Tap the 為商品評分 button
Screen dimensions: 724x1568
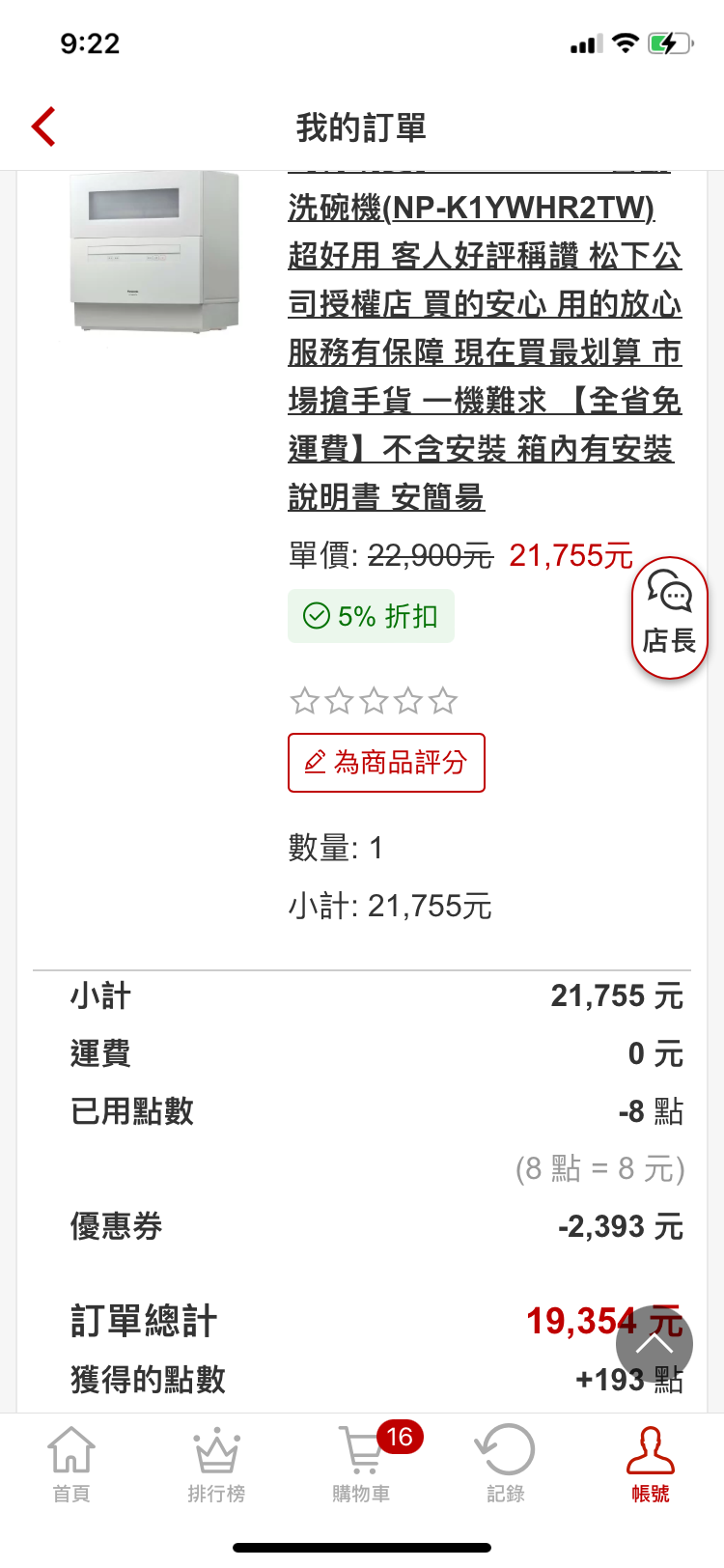coord(386,763)
